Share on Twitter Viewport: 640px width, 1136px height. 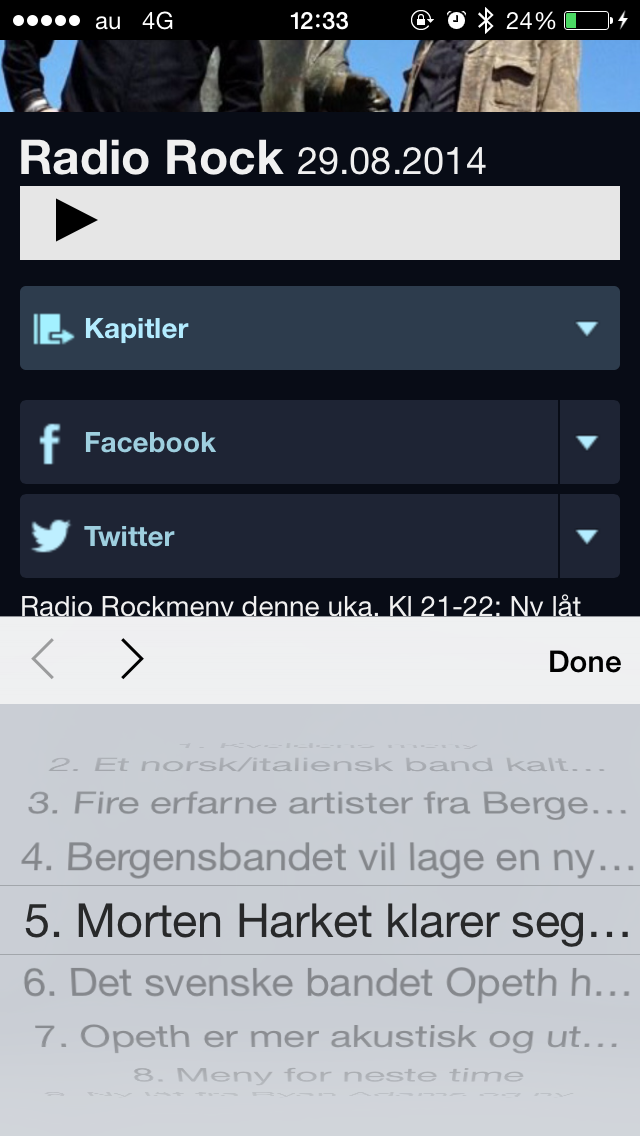288,536
